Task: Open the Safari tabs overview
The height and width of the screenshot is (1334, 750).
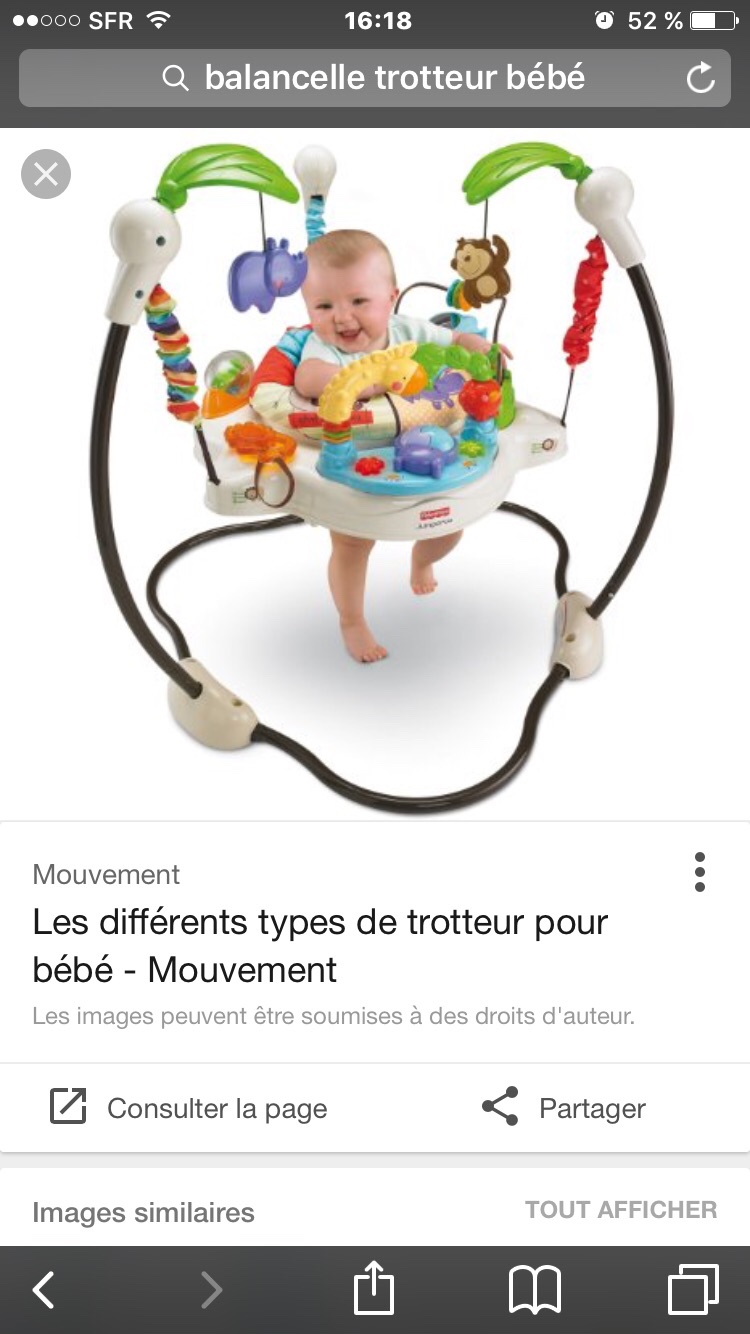Action: click(693, 1290)
